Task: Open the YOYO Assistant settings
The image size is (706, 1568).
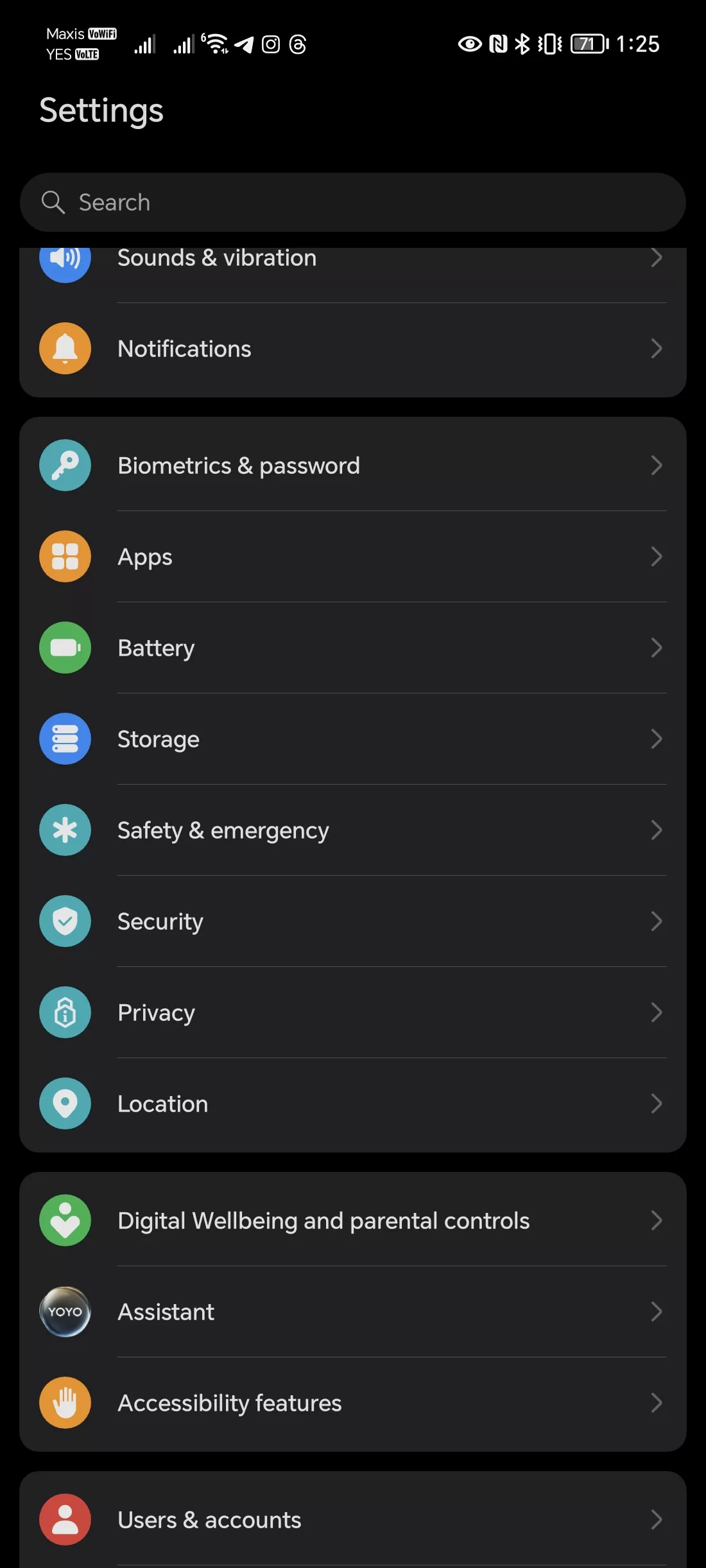Action: [x=352, y=1312]
